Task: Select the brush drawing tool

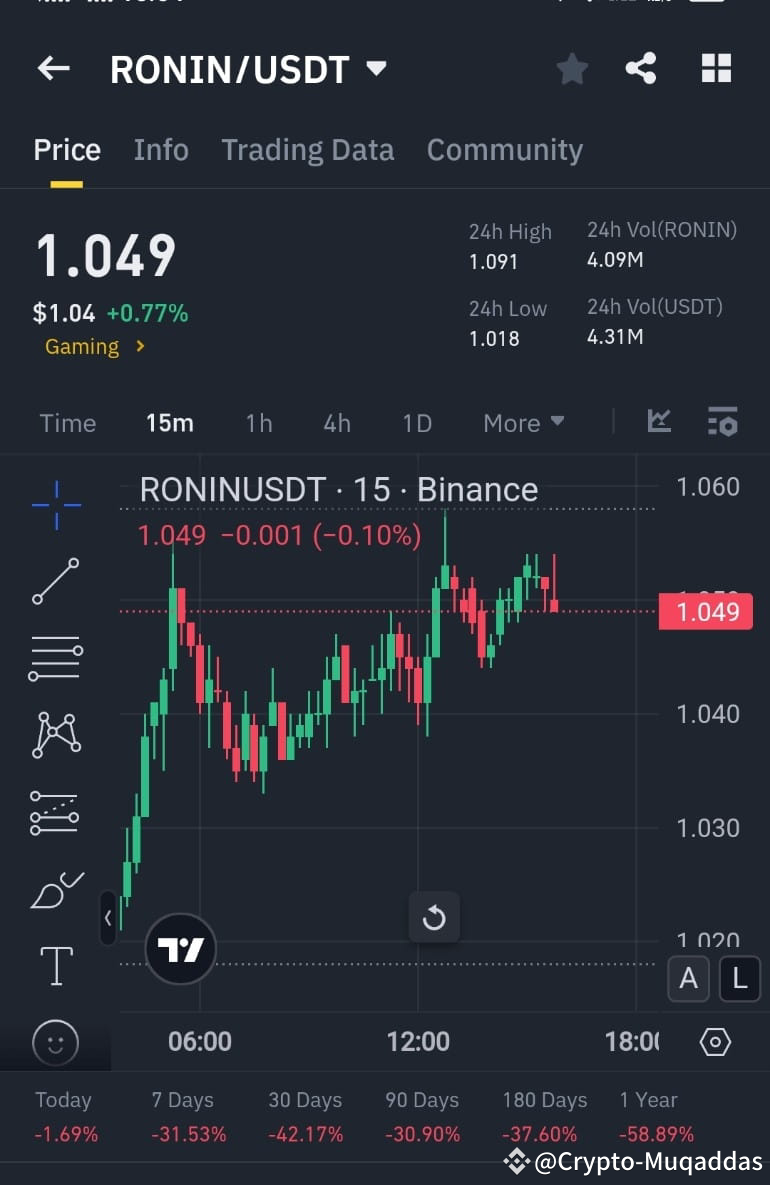Action: tap(55, 889)
